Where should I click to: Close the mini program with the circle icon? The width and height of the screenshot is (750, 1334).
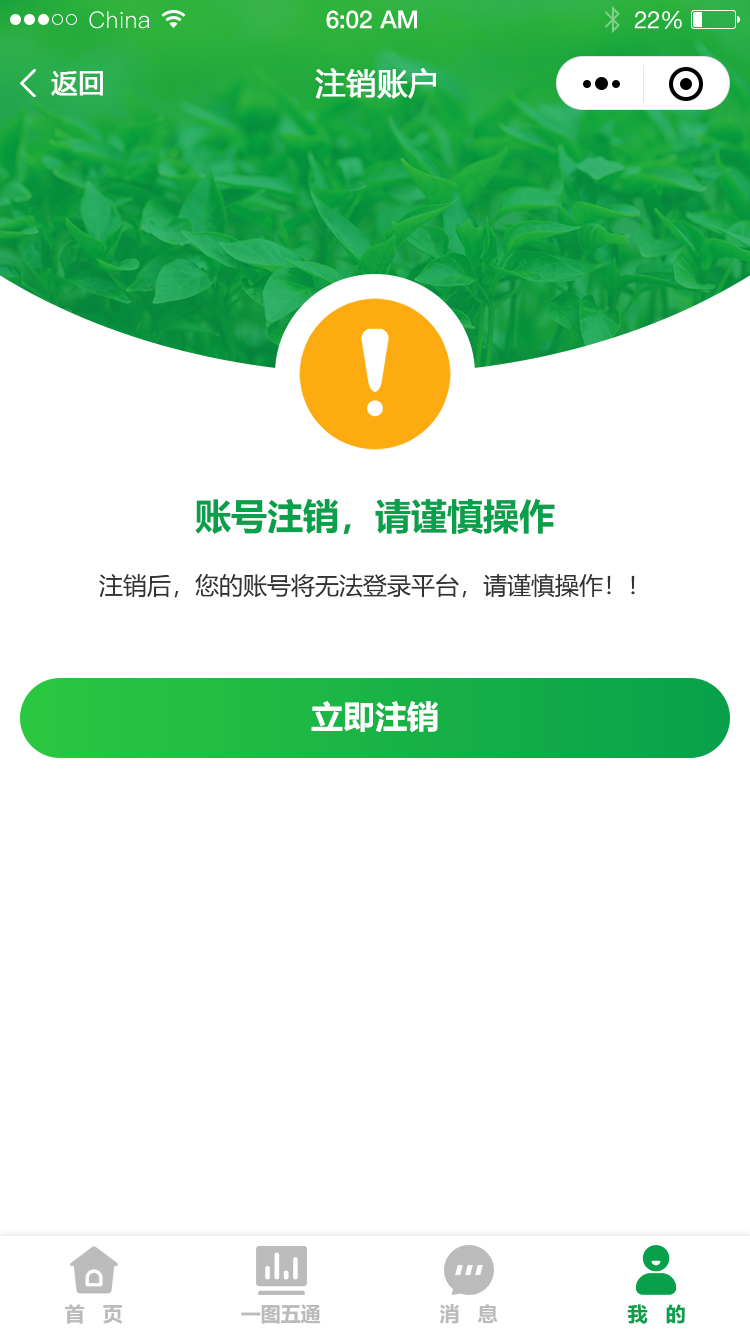pyautogui.click(x=685, y=84)
